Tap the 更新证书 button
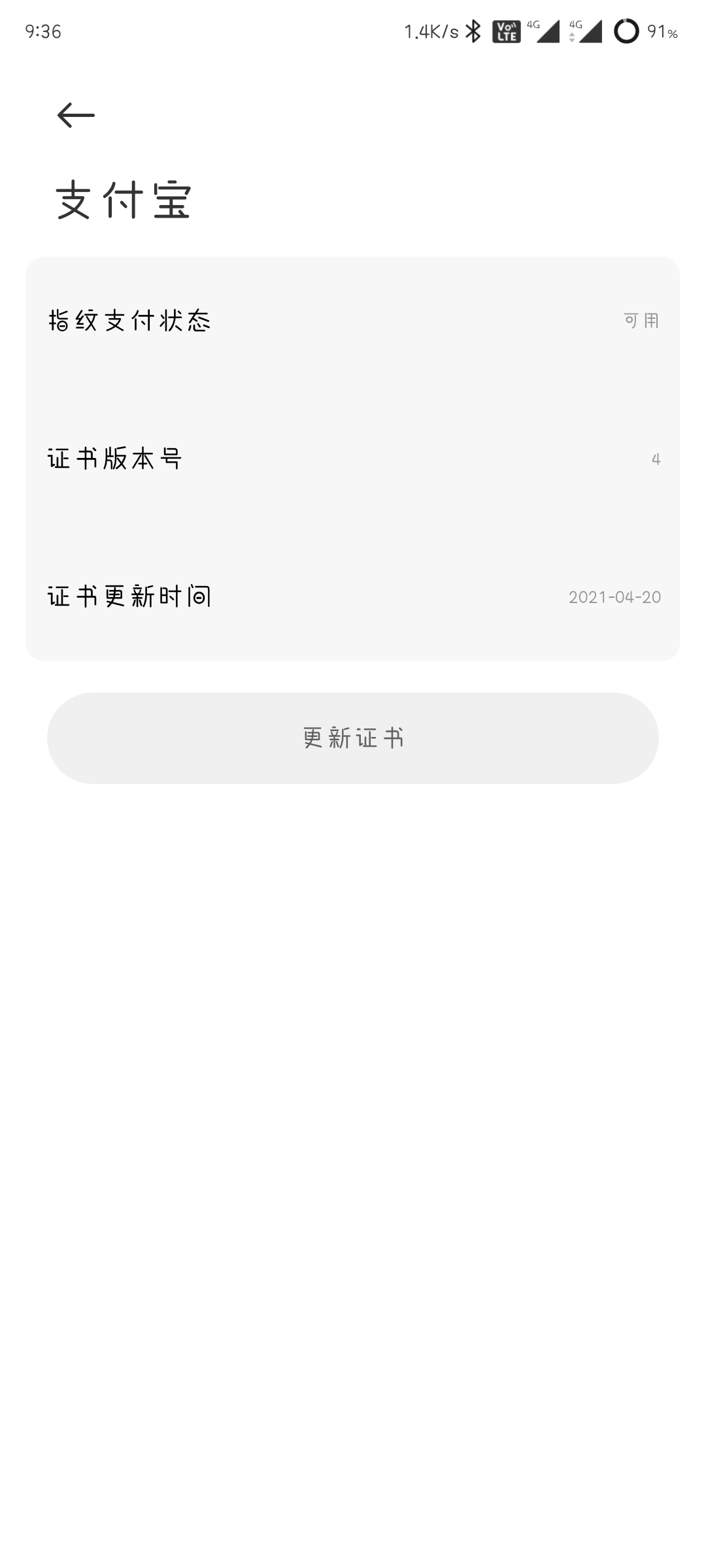 [353, 738]
